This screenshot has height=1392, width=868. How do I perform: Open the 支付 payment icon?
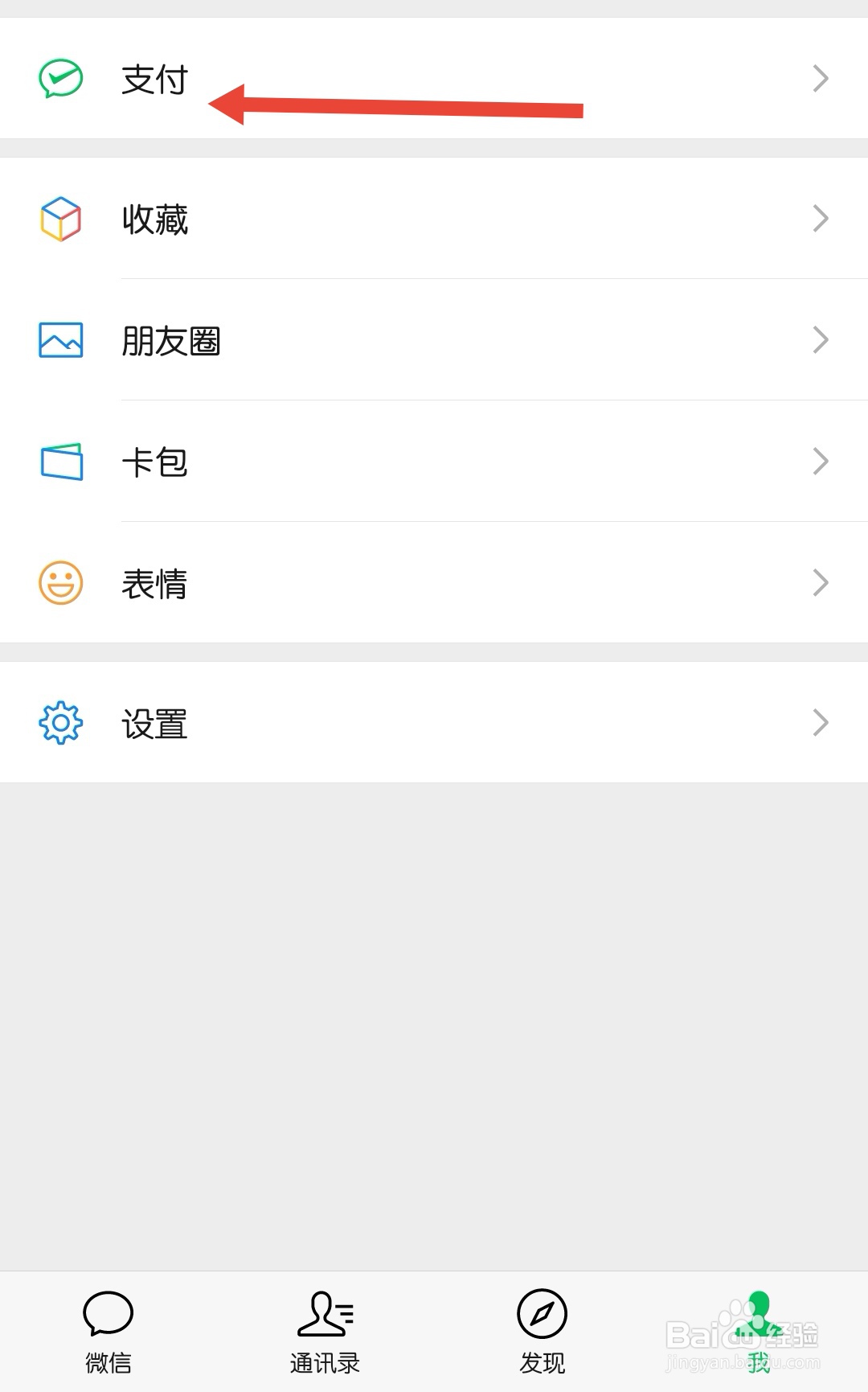(60, 77)
